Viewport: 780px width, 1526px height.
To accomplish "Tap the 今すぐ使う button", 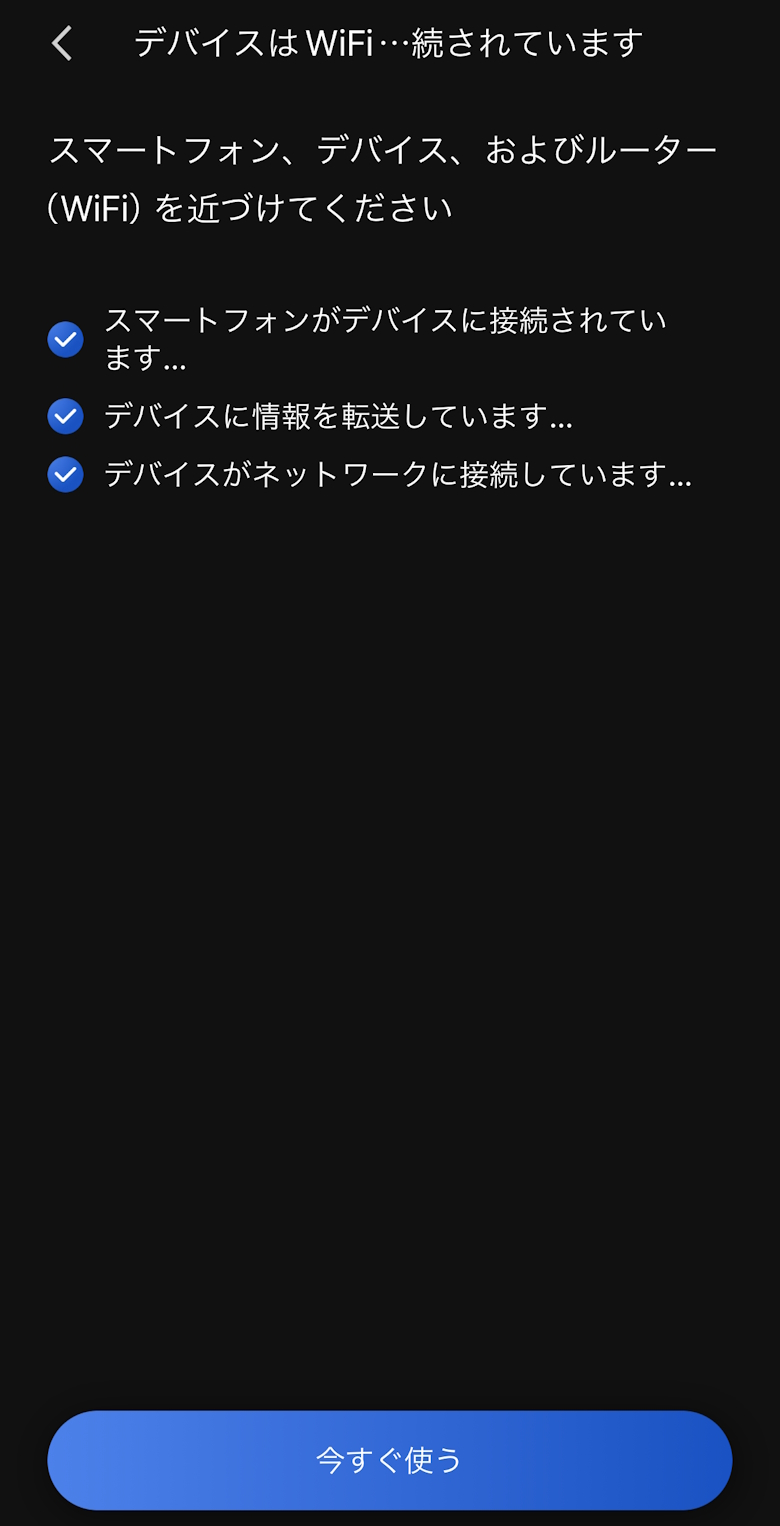I will [390, 1460].
